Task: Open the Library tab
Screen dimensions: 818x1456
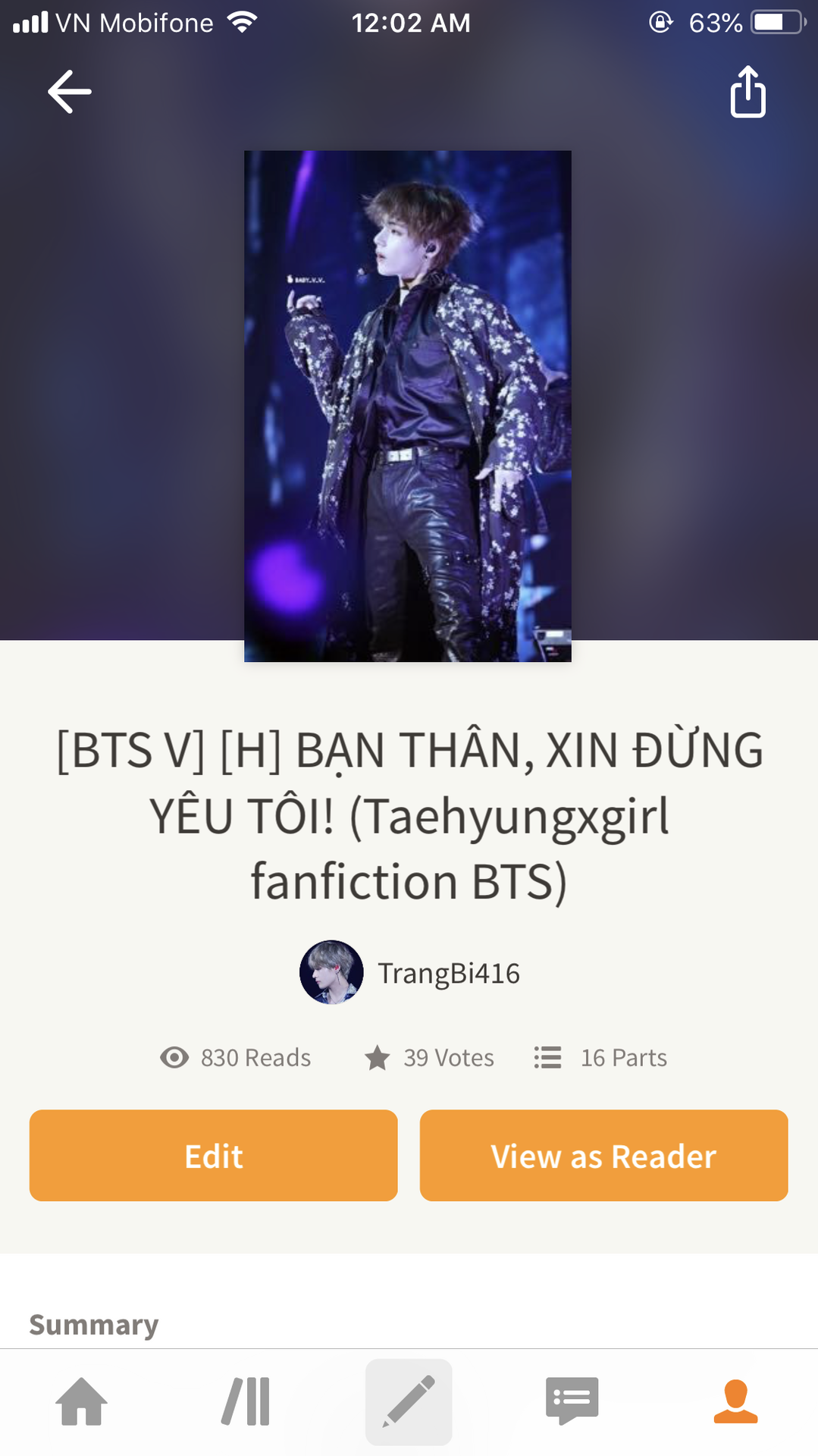Action: click(246, 1401)
